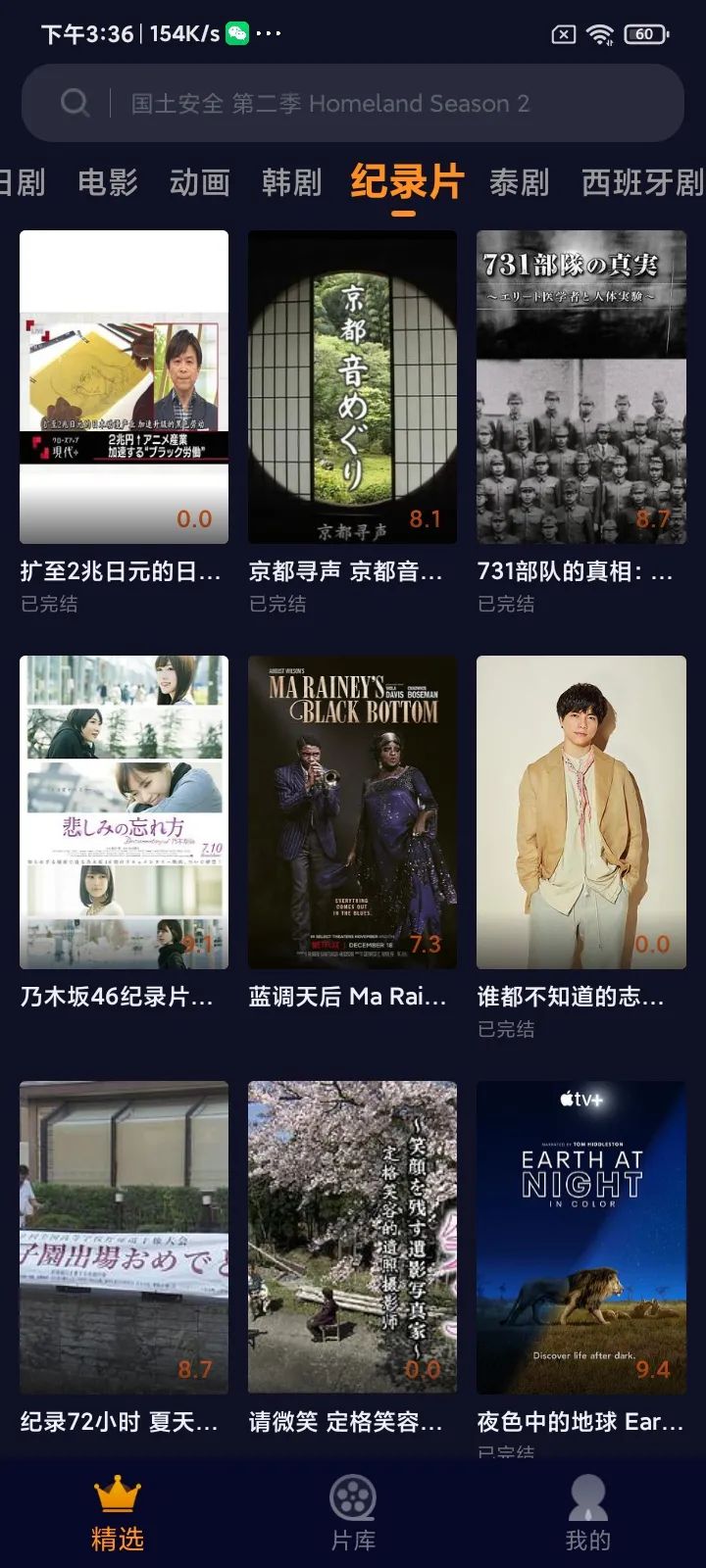Open the 京都寻声 京都音… card

352,387
